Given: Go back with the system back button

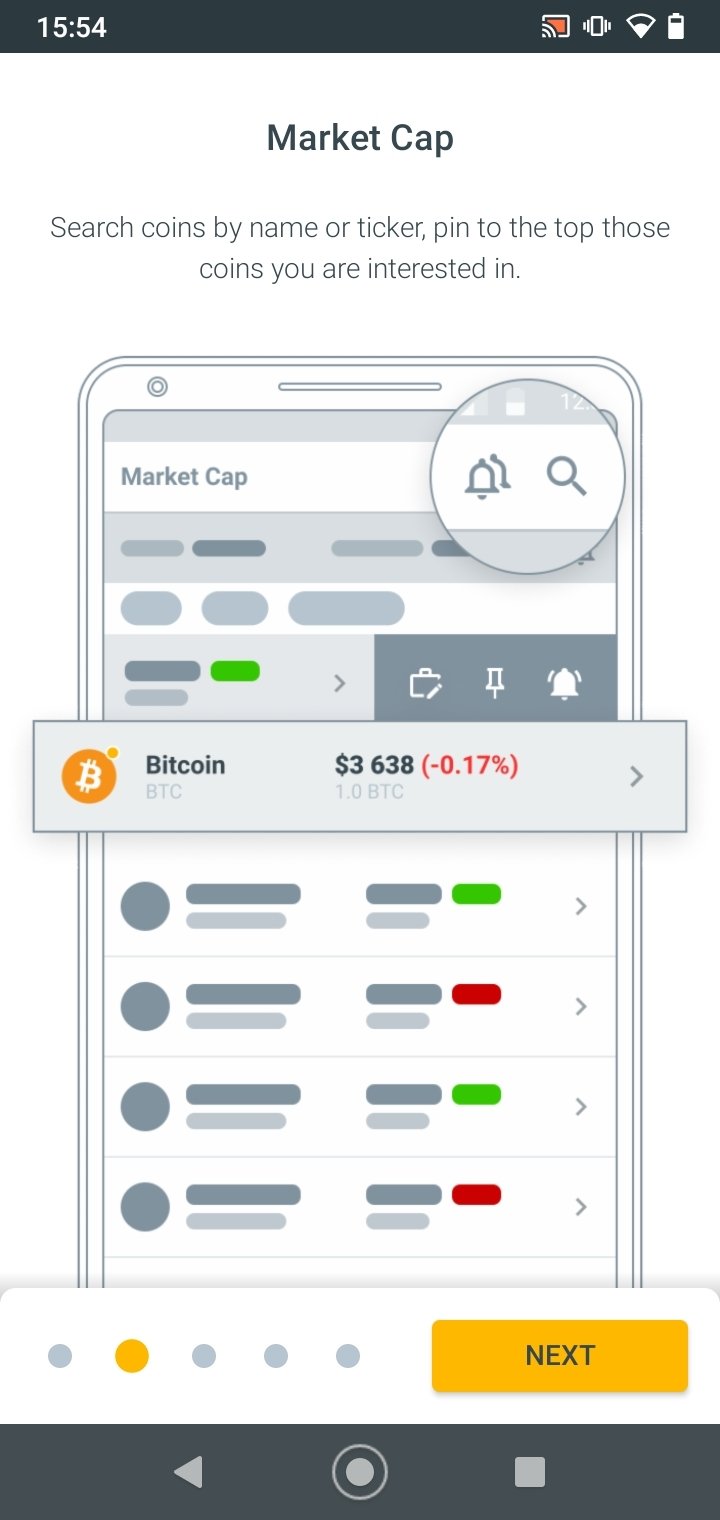Looking at the screenshot, I should (x=188, y=1472).
